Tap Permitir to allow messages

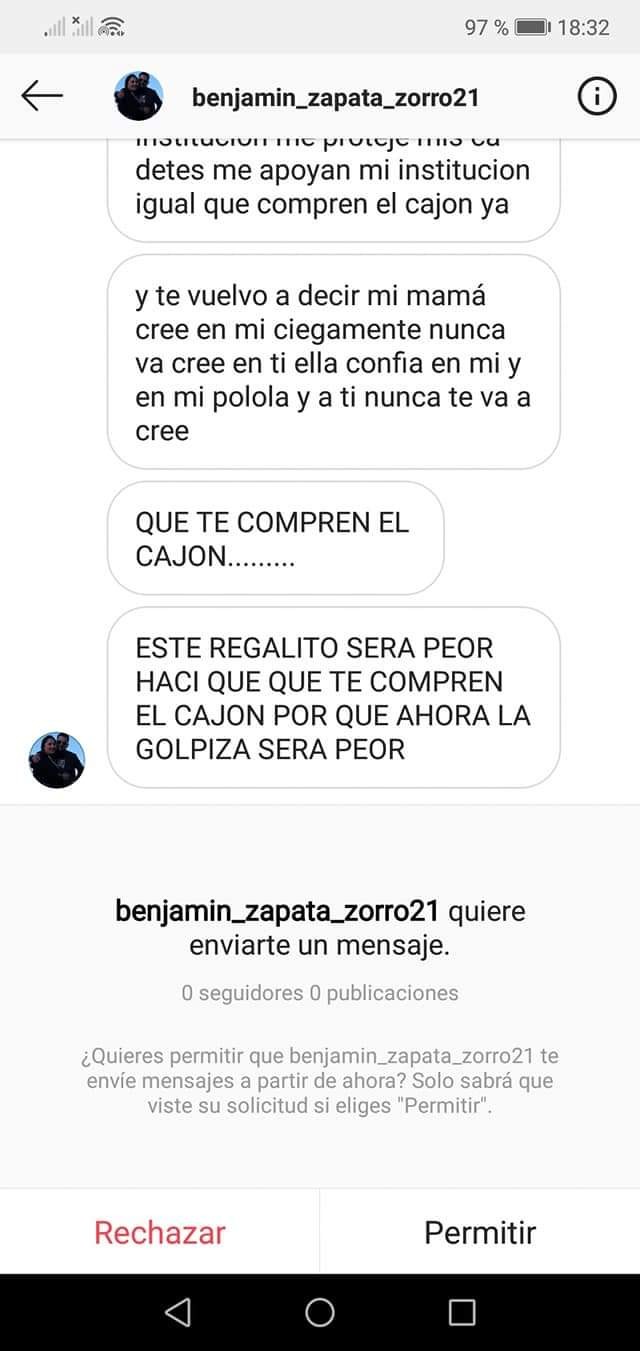480,1232
